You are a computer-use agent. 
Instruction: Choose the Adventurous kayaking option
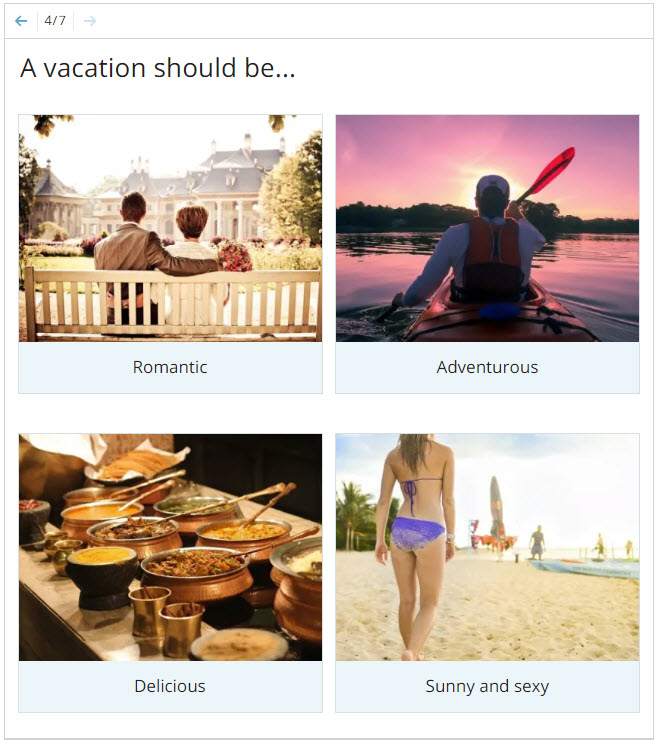pyautogui.click(x=487, y=253)
